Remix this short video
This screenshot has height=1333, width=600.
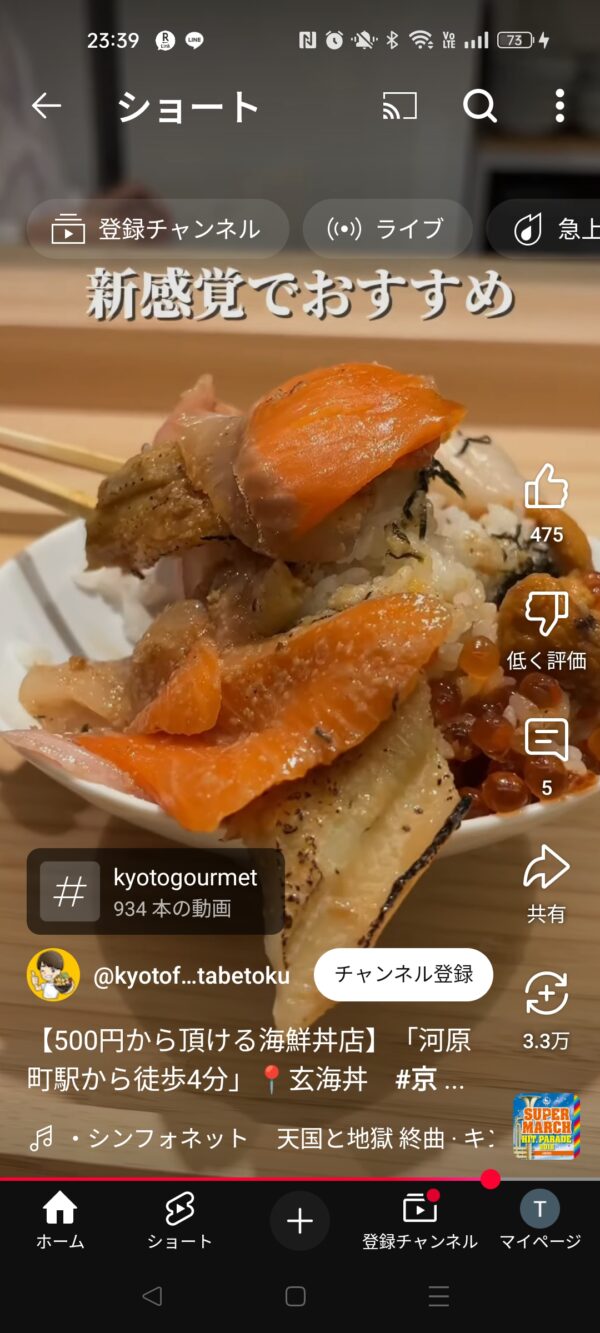coord(546,995)
